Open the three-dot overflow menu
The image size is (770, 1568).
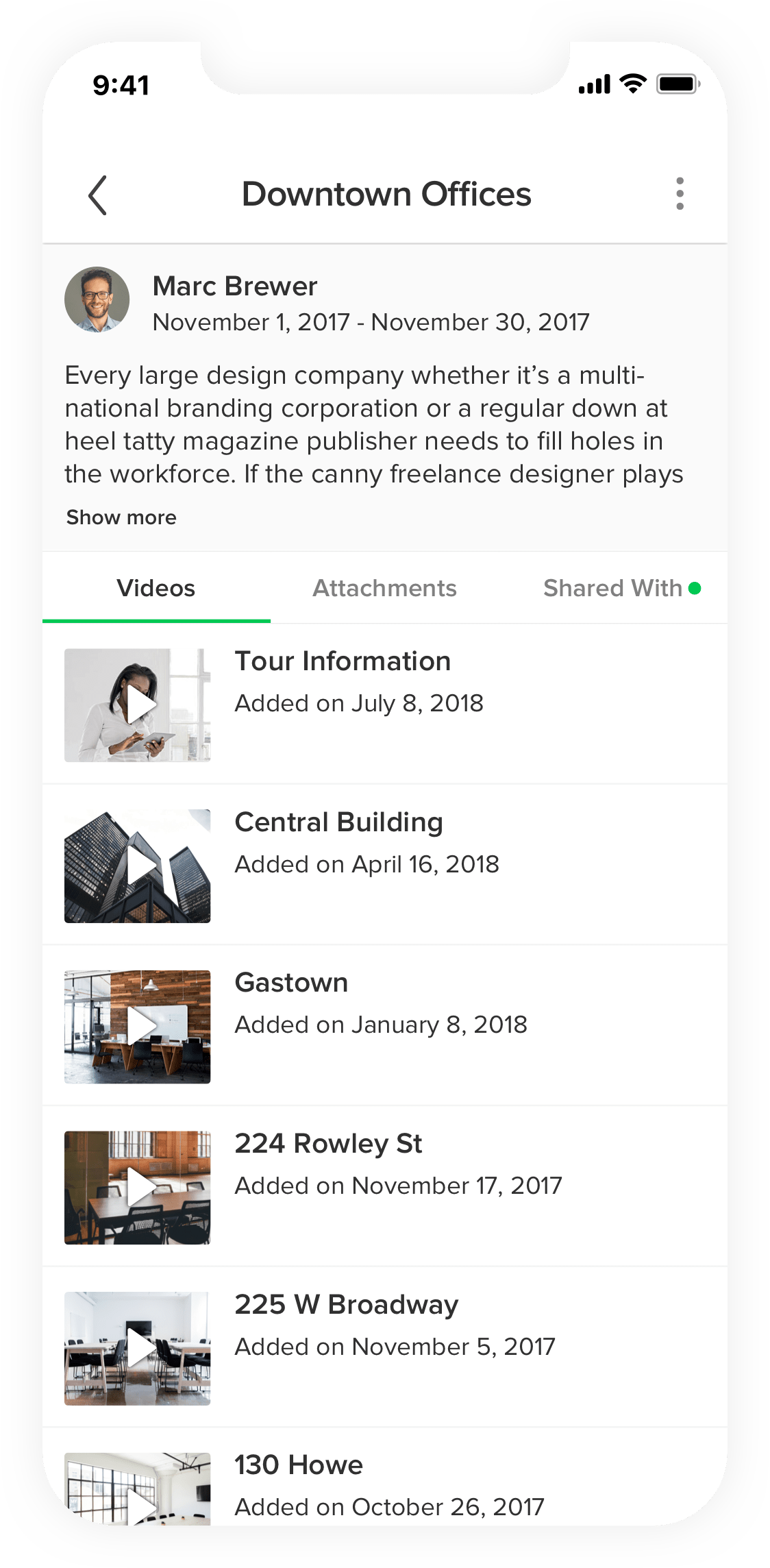pos(680,194)
